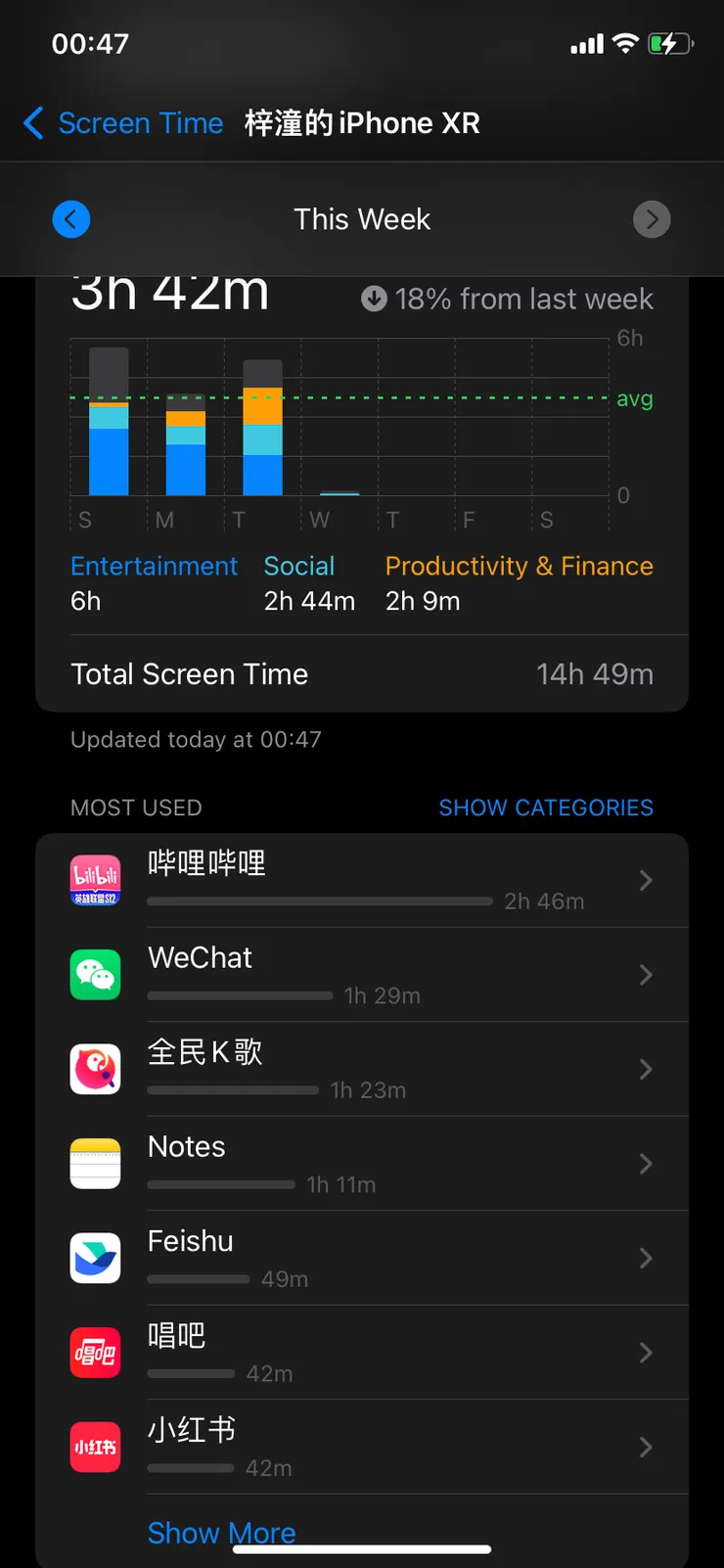Select the Feishu app icon

click(x=95, y=1258)
